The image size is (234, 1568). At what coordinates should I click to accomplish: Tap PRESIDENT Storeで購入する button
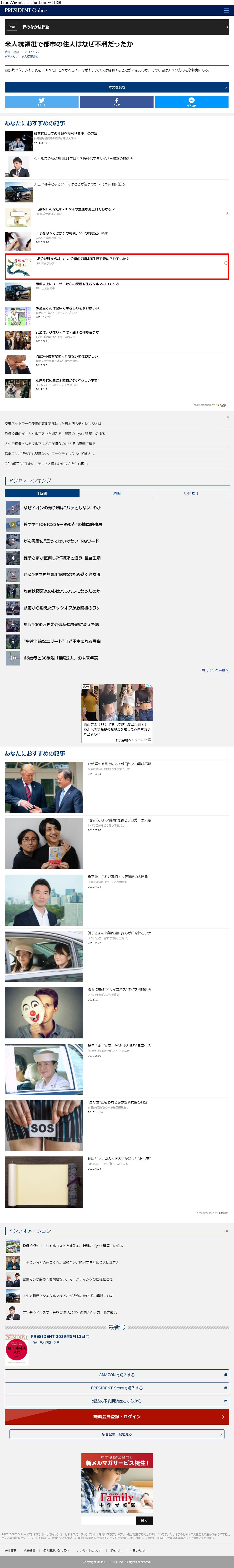pyautogui.click(x=117, y=1388)
